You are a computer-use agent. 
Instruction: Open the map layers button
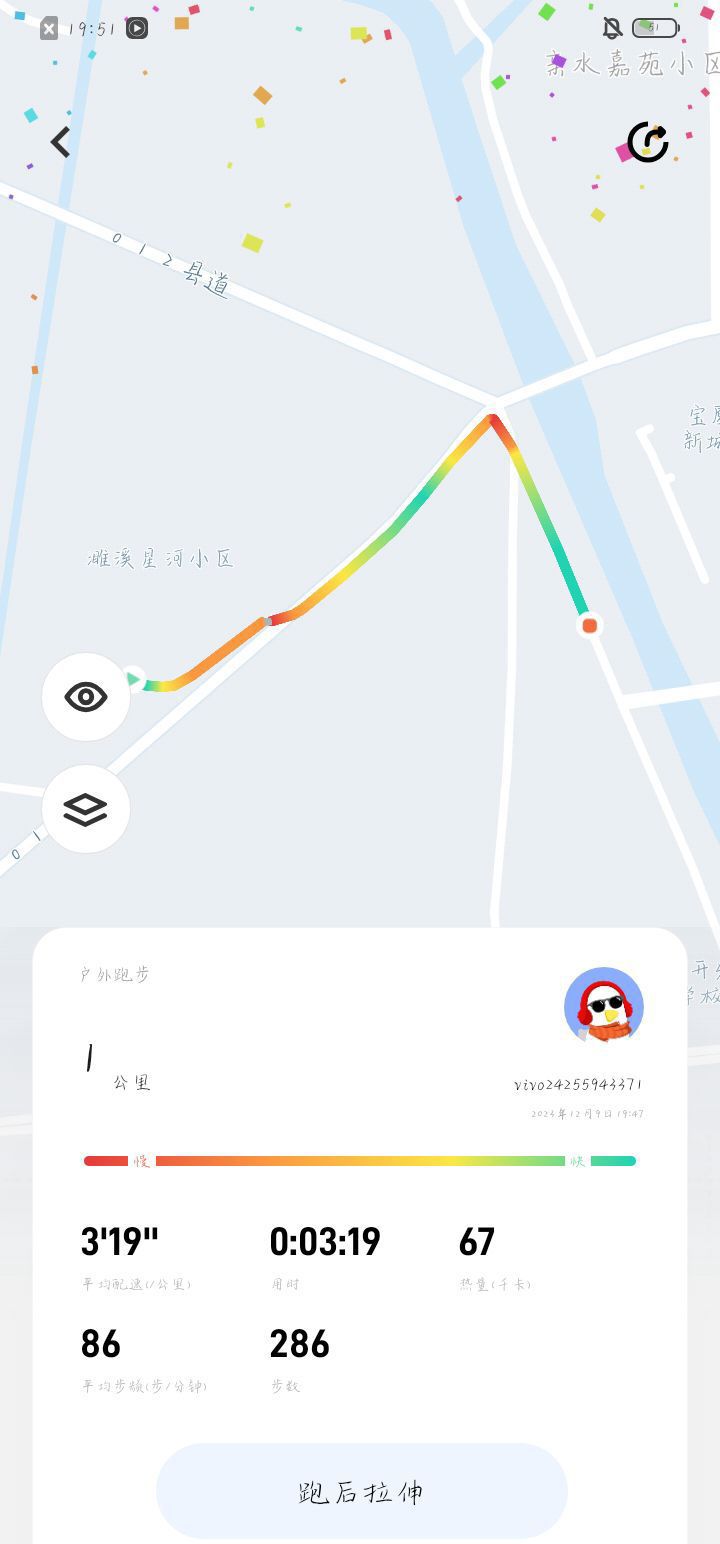point(86,809)
